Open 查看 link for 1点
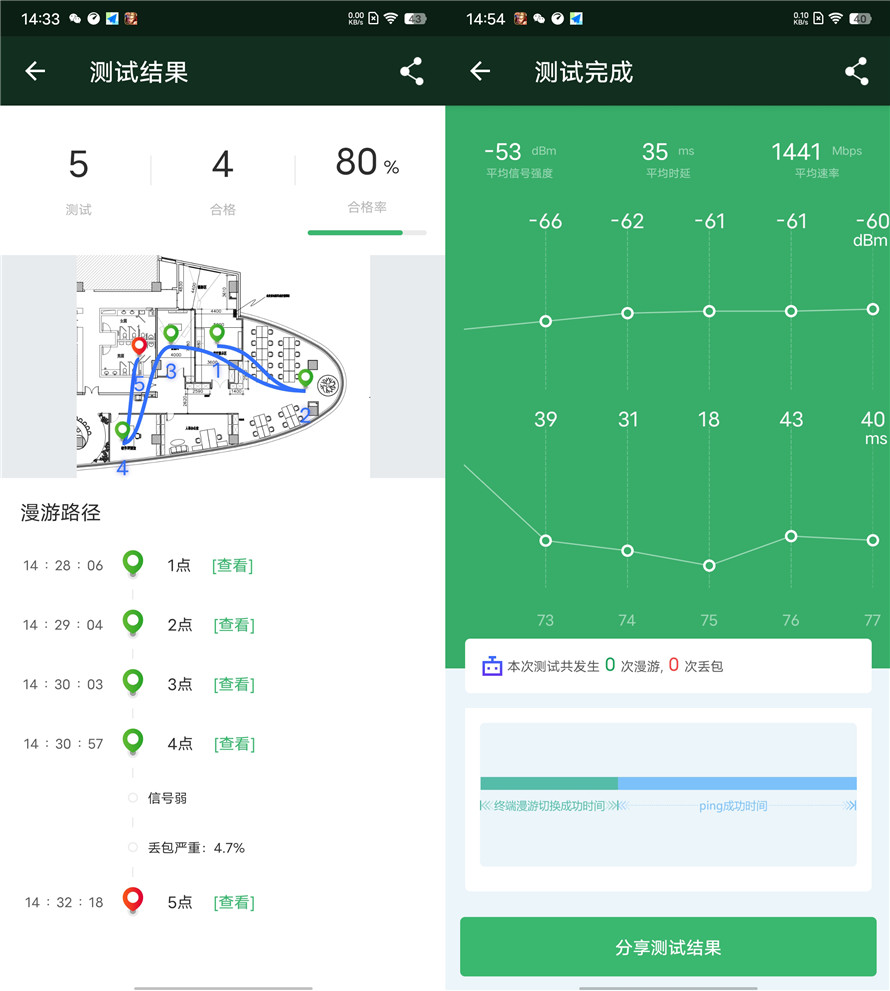Screen dimensions: 890x991 click(x=233, y=565)
